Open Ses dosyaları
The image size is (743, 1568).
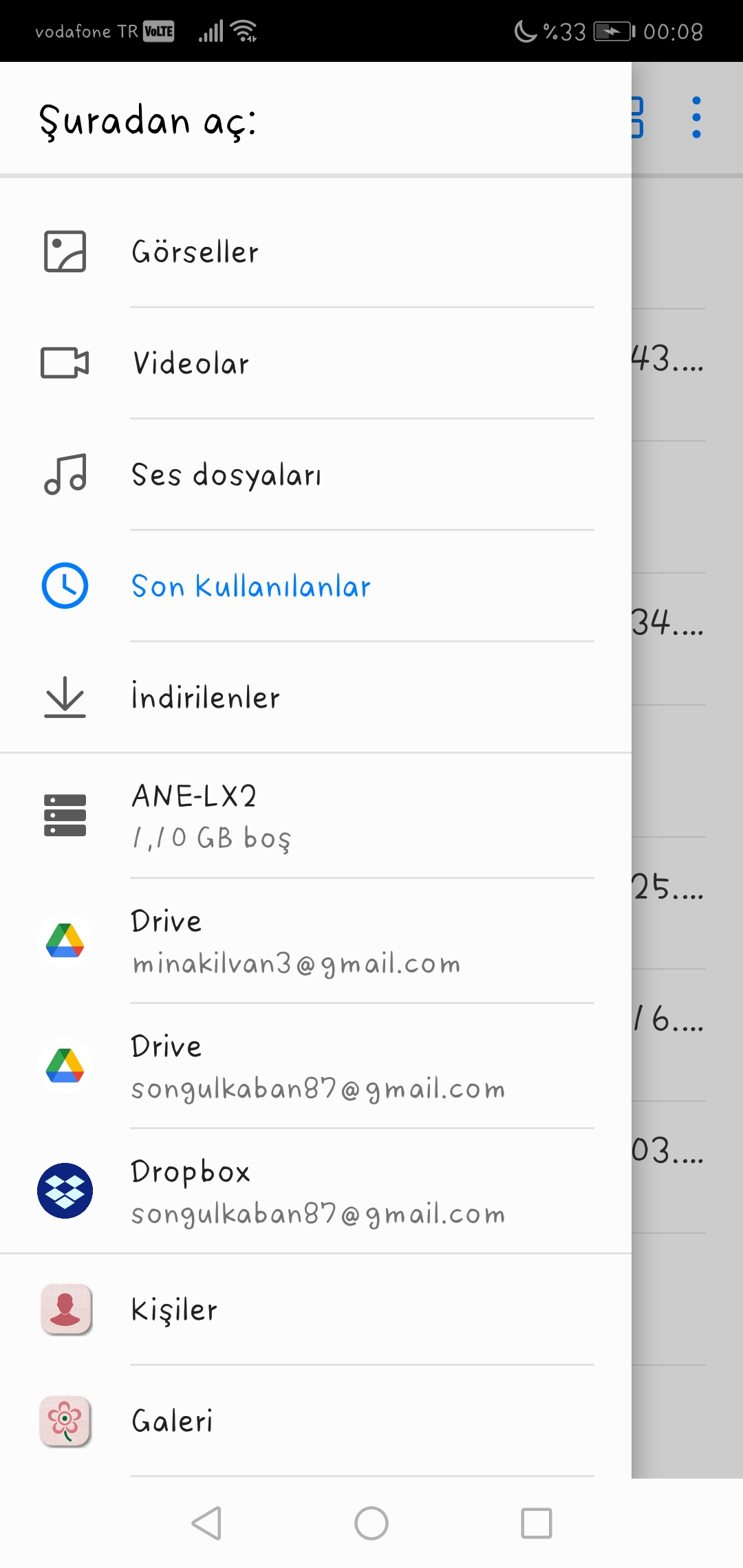(x=316, y=475)
